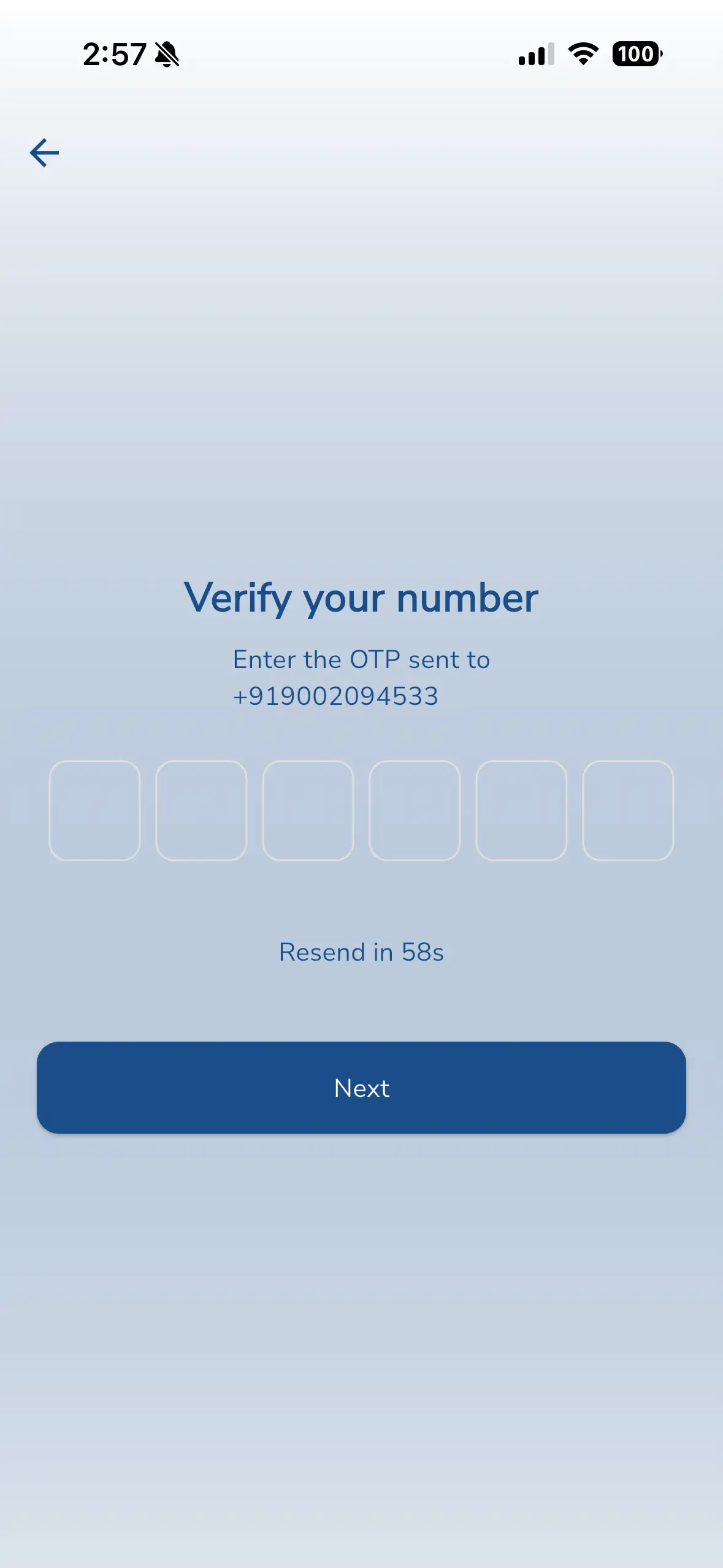
Task: Tap the phone number +919002094533
Action: click(335, 696)
